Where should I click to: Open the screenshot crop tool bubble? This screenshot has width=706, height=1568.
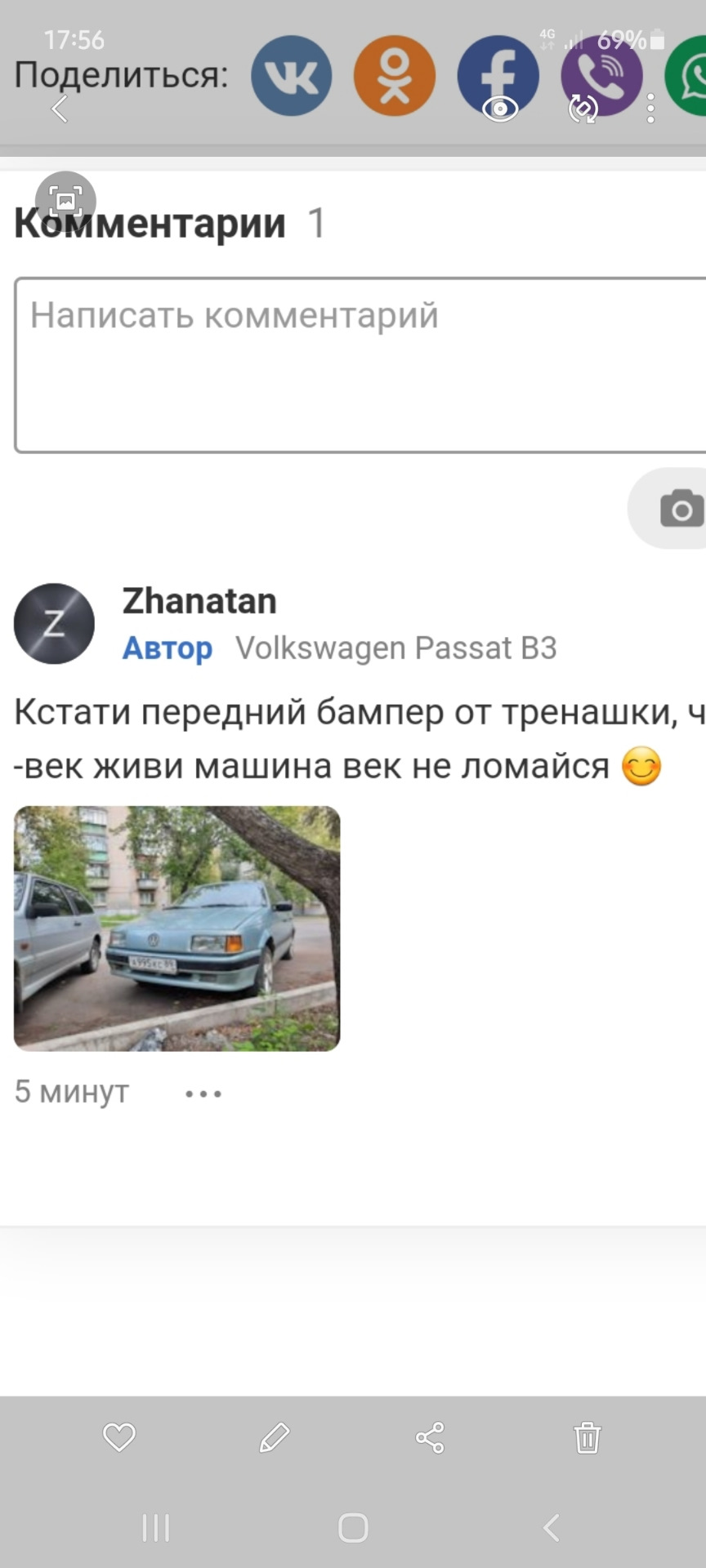click(65, 200)
